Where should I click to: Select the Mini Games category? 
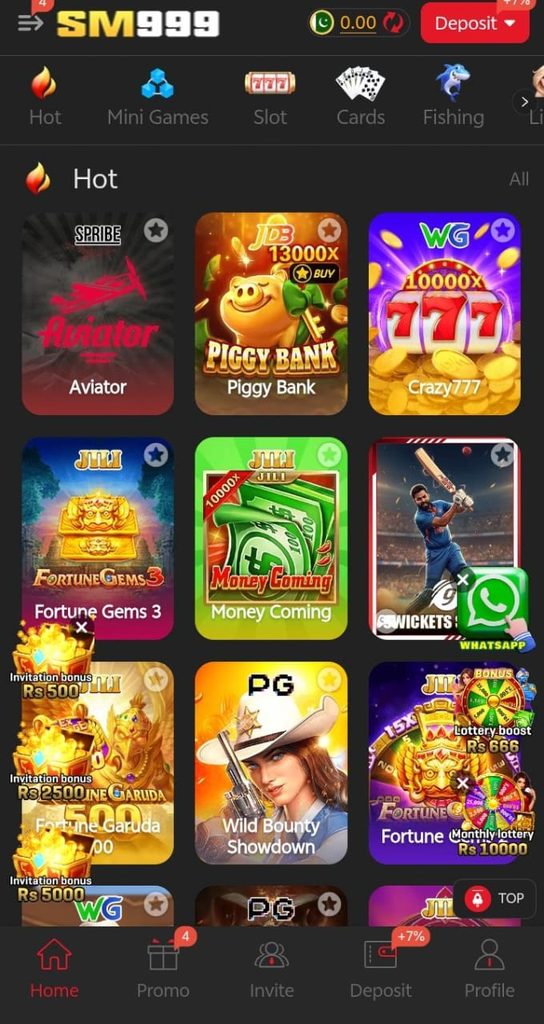tap(157, 97)
